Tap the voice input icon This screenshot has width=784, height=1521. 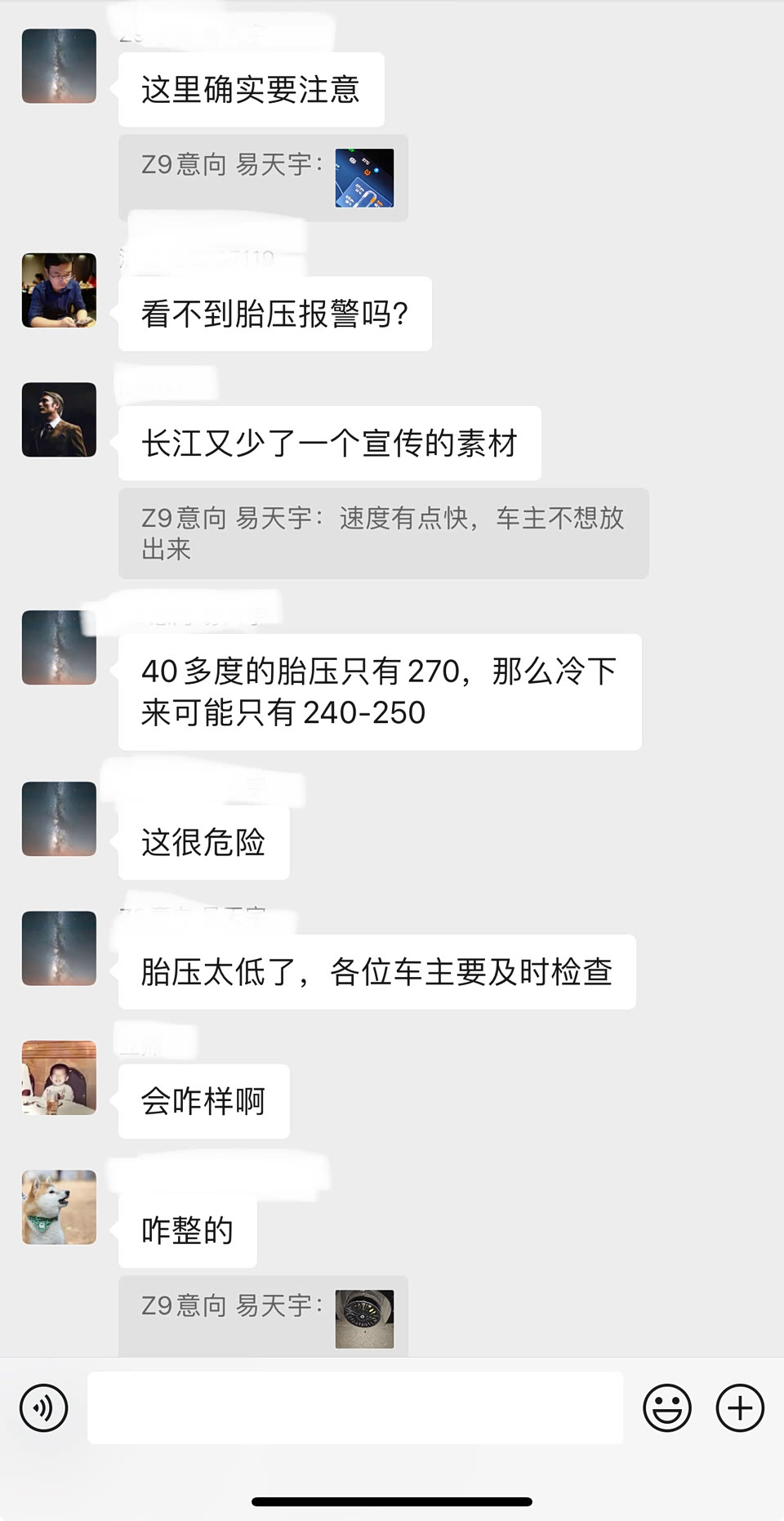click(43, 1407)
